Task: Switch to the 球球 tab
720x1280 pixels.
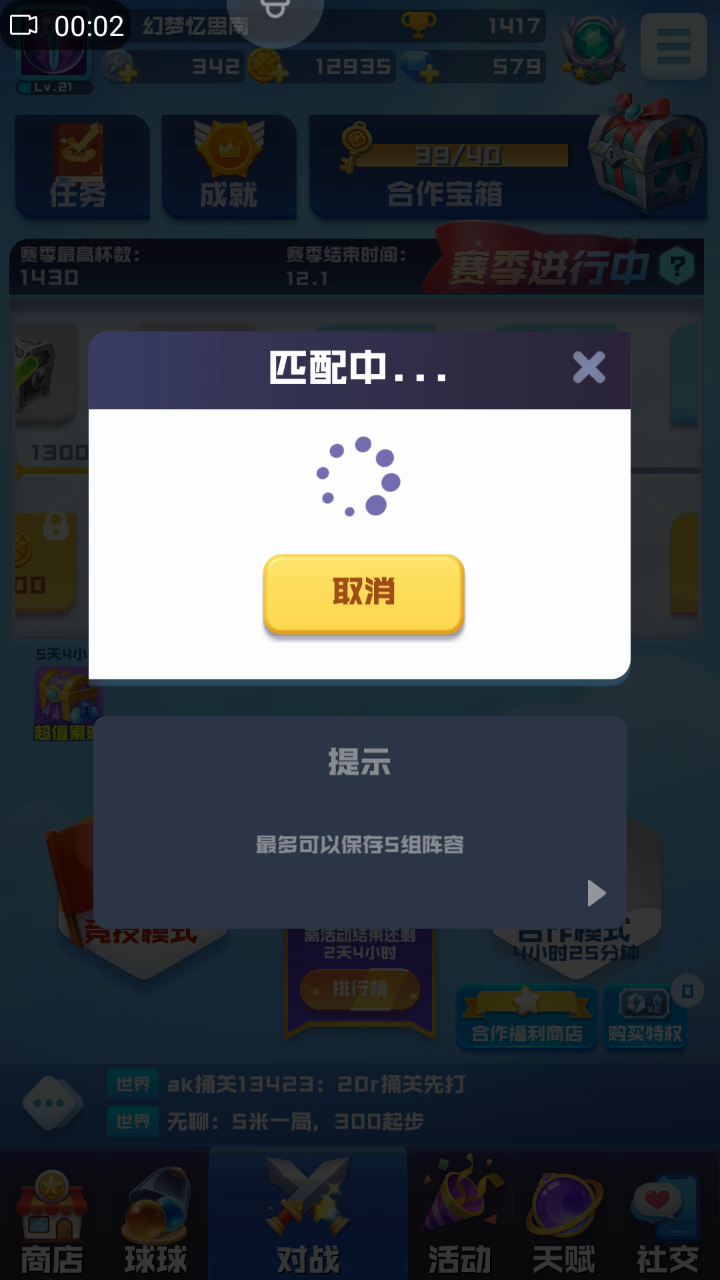Action: tap(156, 1214)
